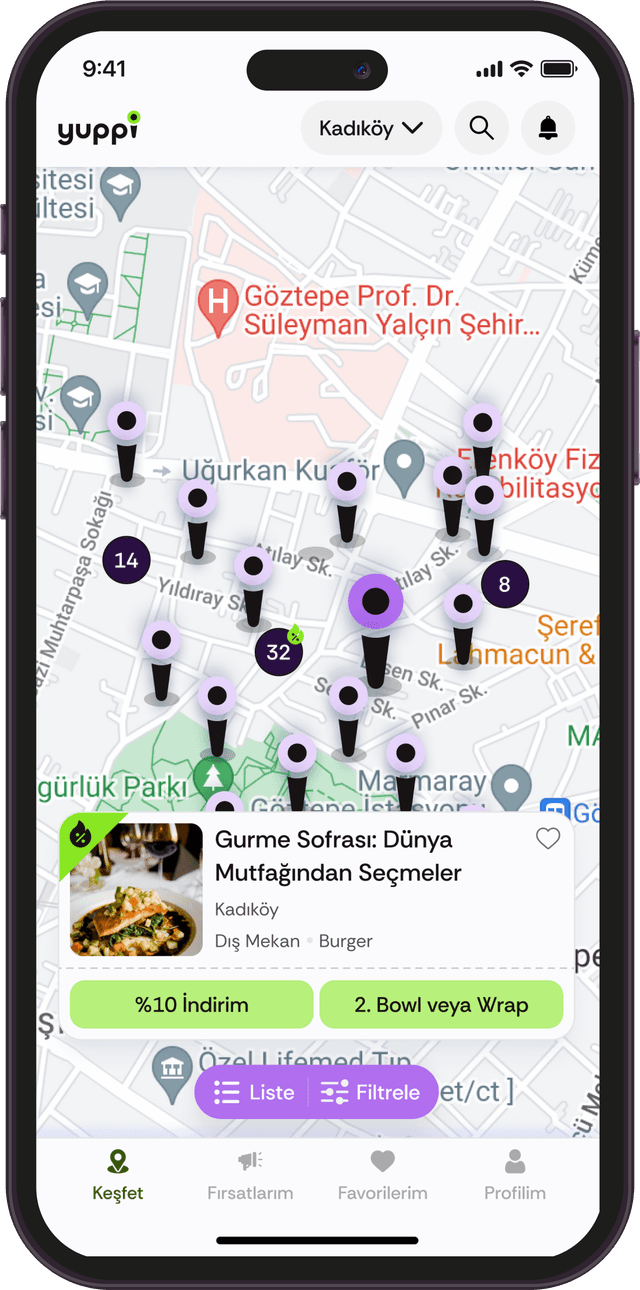Screen dimensions: 640x1290
Task: Expand the cluster marker showing 14
Action: (126, 560)
